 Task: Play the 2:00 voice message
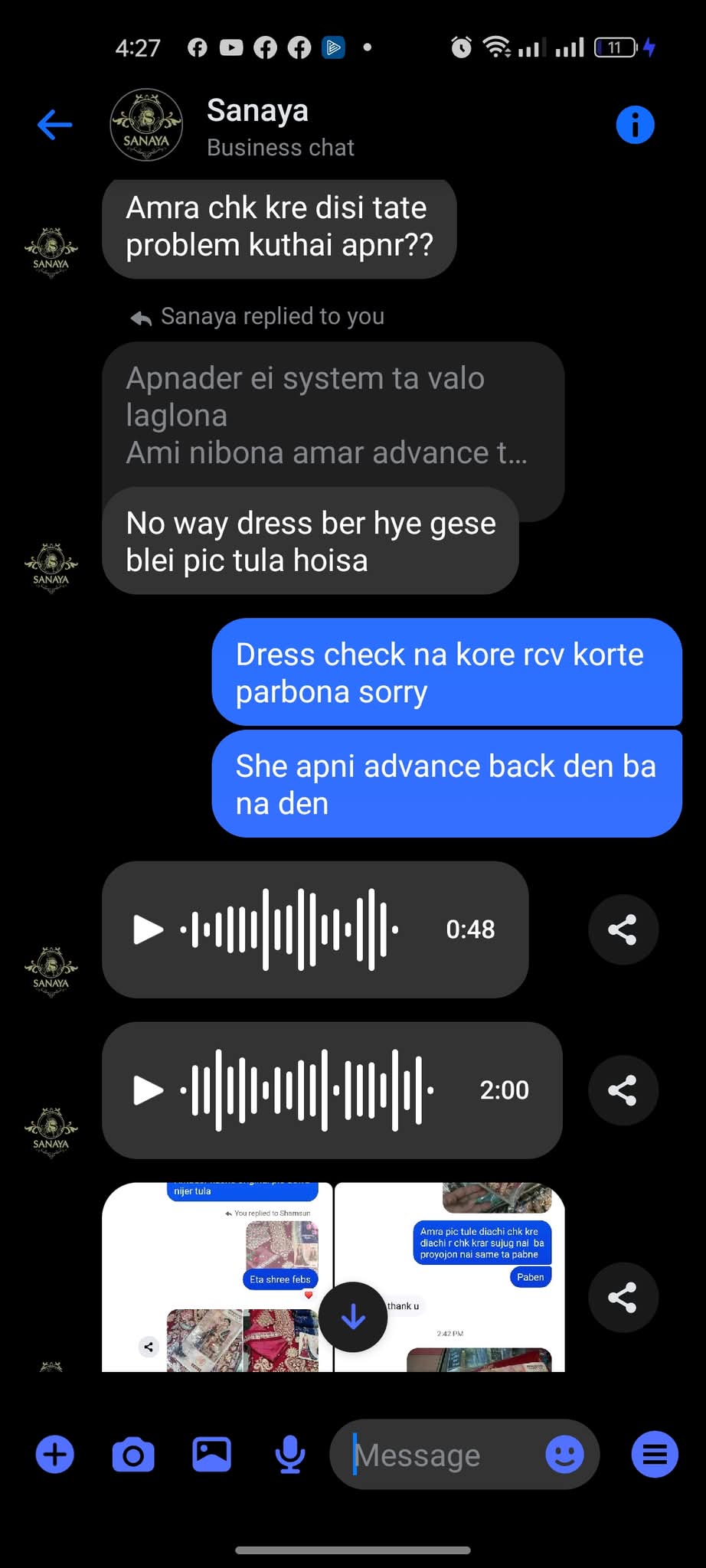coord(149,1090)
